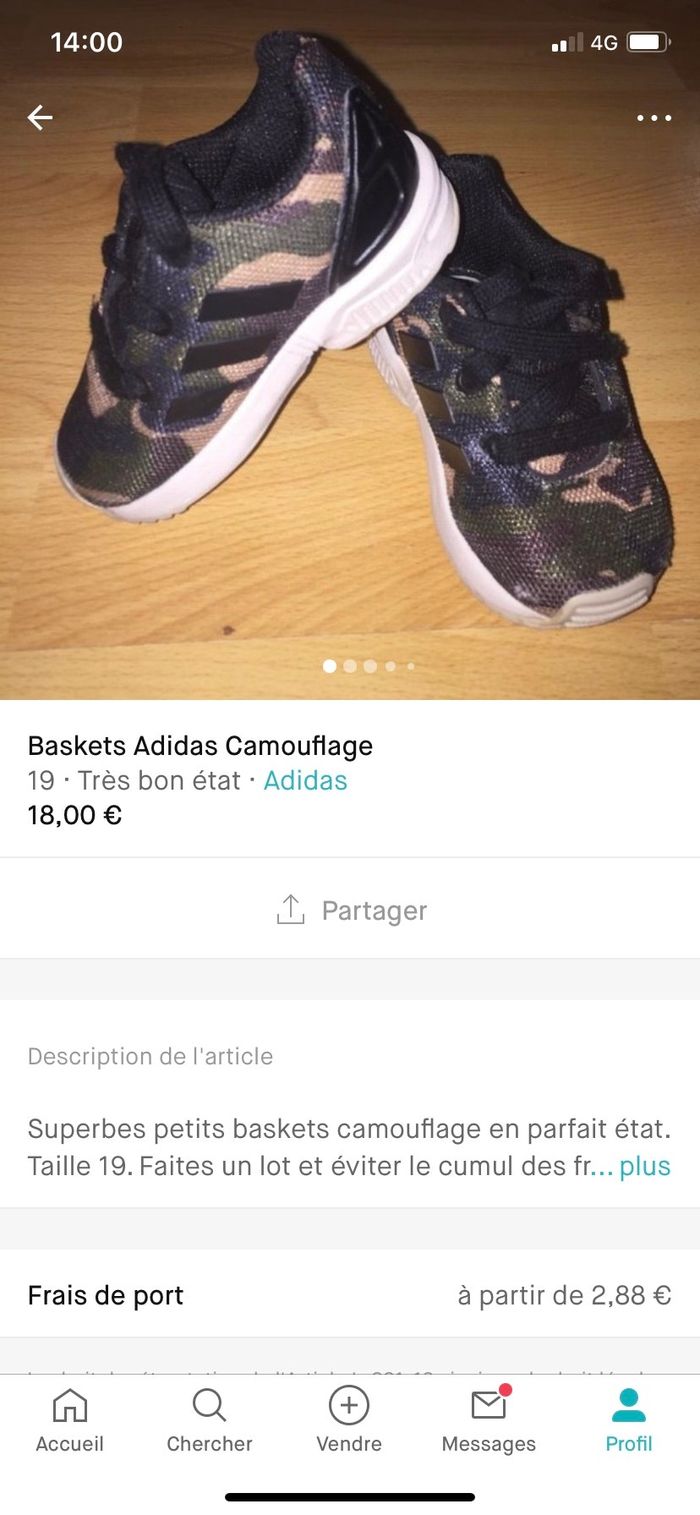
Task: Go to the Messages tab
Action: (x=489, y=1420)
